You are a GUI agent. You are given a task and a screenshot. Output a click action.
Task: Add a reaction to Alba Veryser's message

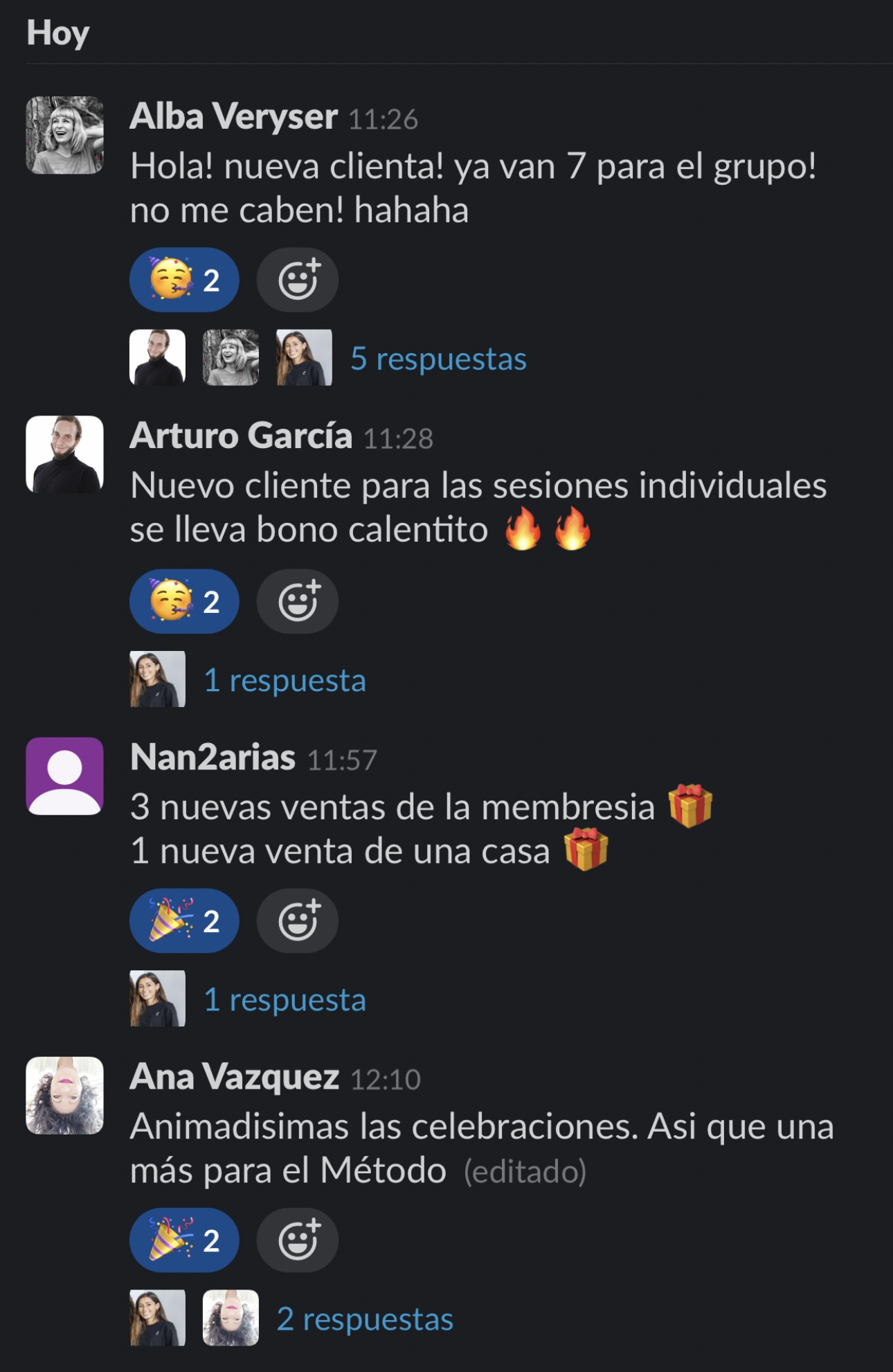298,280
